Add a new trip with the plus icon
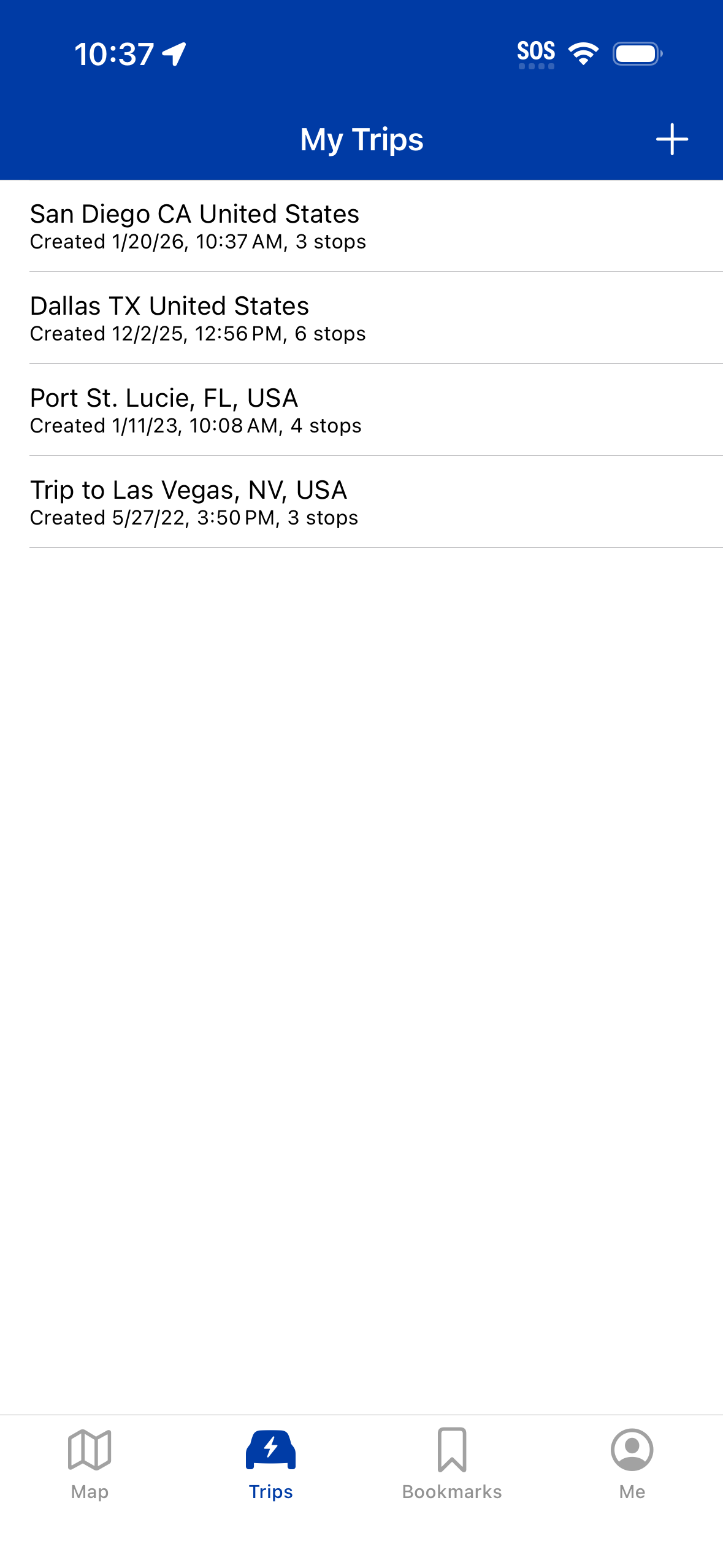 tap(671, 139)
